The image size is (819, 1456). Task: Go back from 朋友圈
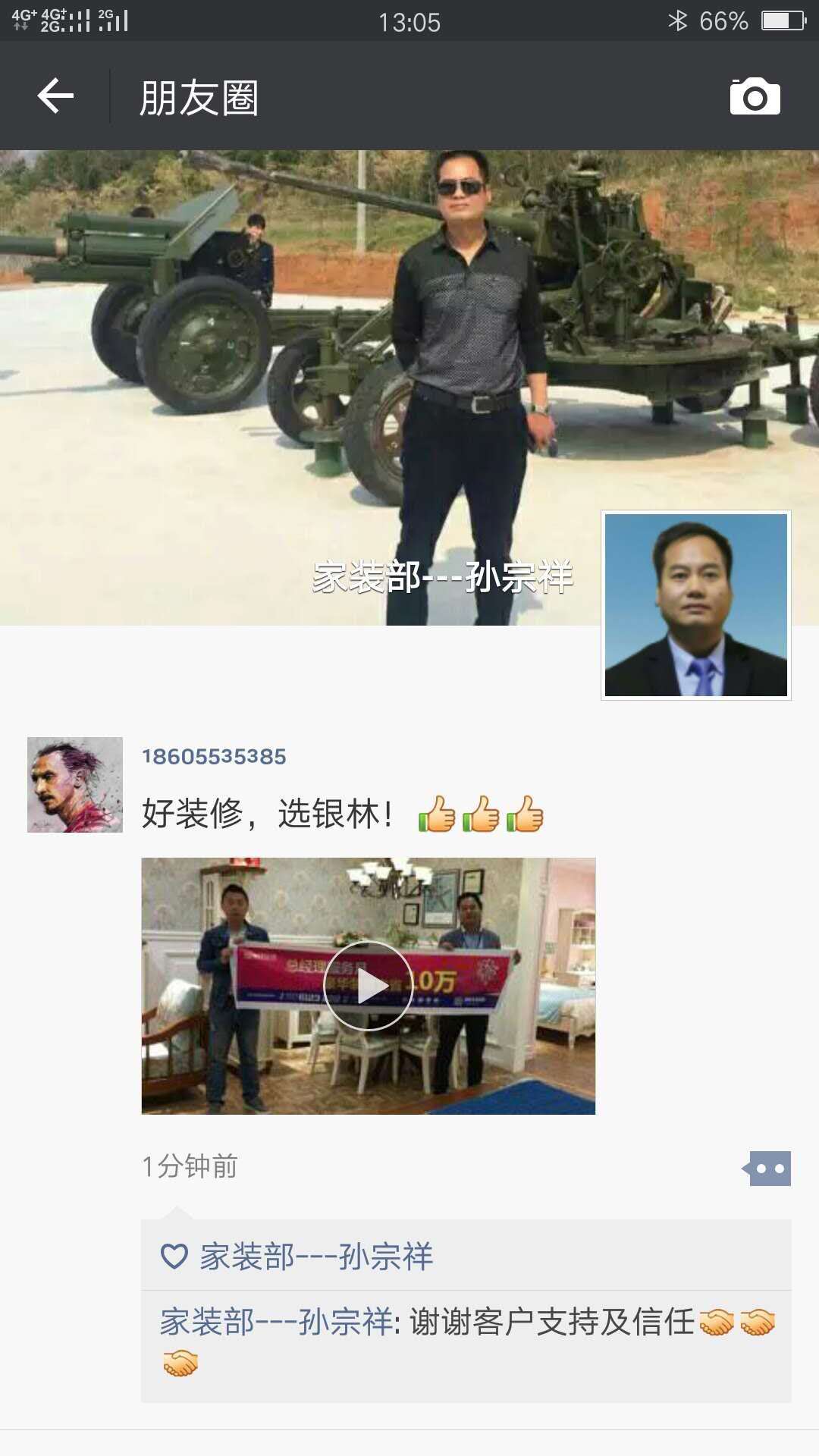click(x=55, y=96)
